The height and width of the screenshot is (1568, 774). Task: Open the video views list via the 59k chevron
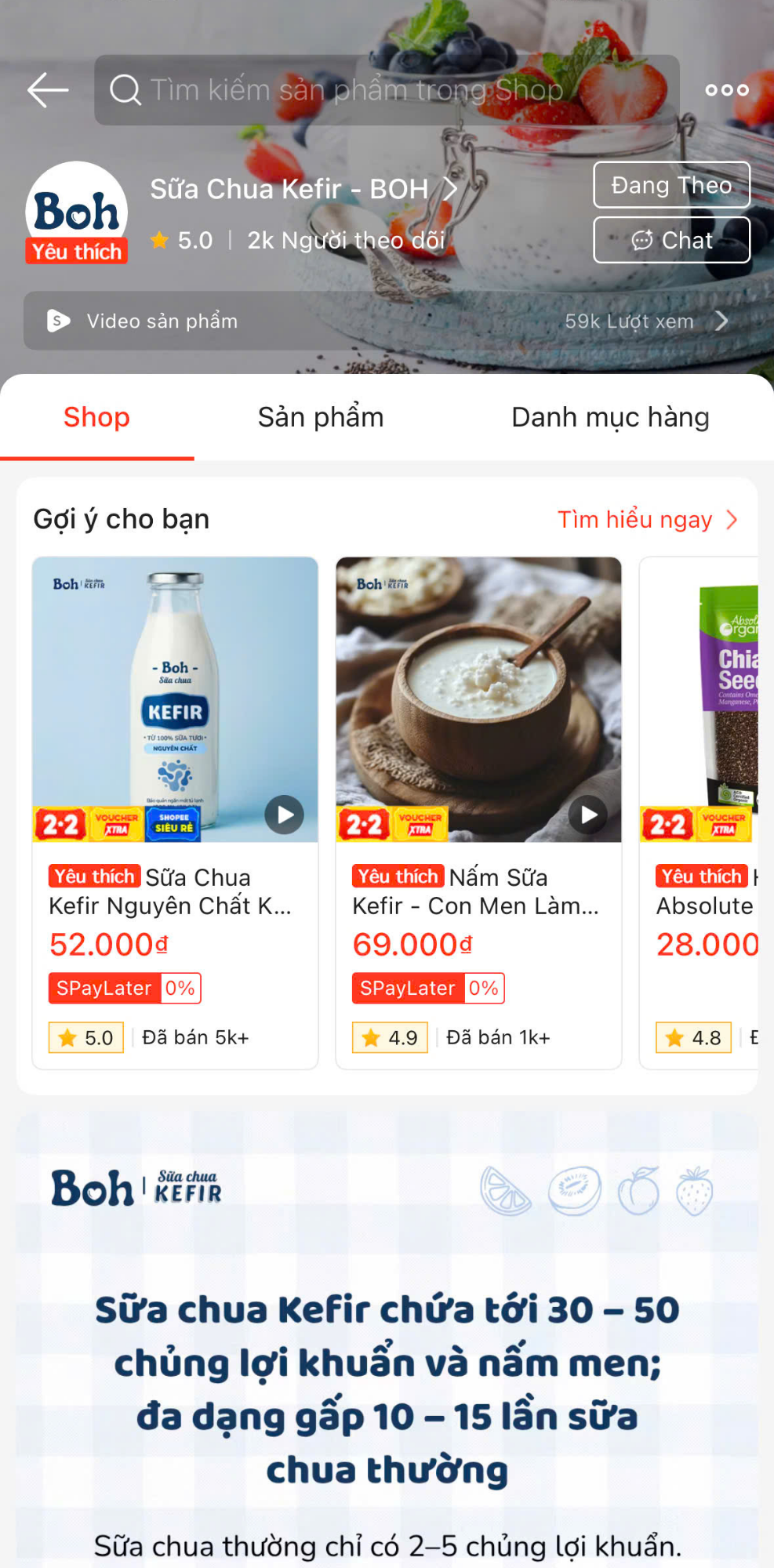pyautogui.click(x=721, y=321)
